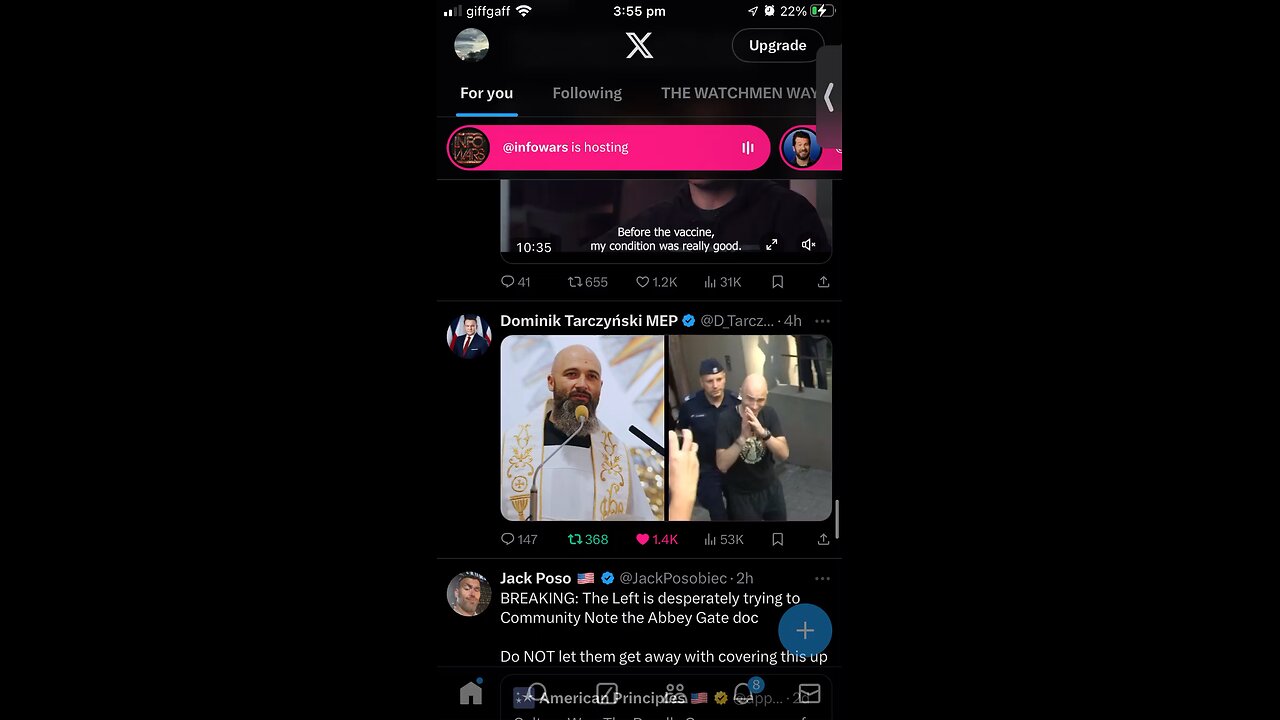Open THE WATCHMEN WAY tab
Image resolution: width=1280 pixels, height=720 pixels.
(740, 93)
